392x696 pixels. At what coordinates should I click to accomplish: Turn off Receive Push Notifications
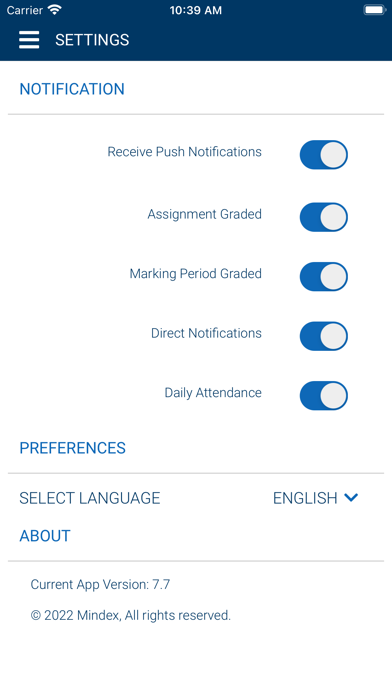(324, 155)
